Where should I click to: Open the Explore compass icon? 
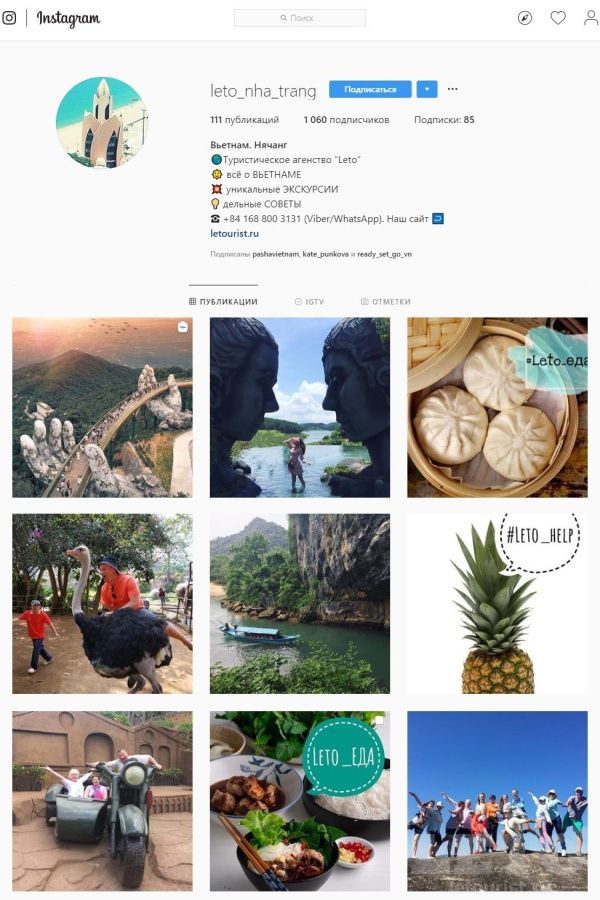point(525,18)
